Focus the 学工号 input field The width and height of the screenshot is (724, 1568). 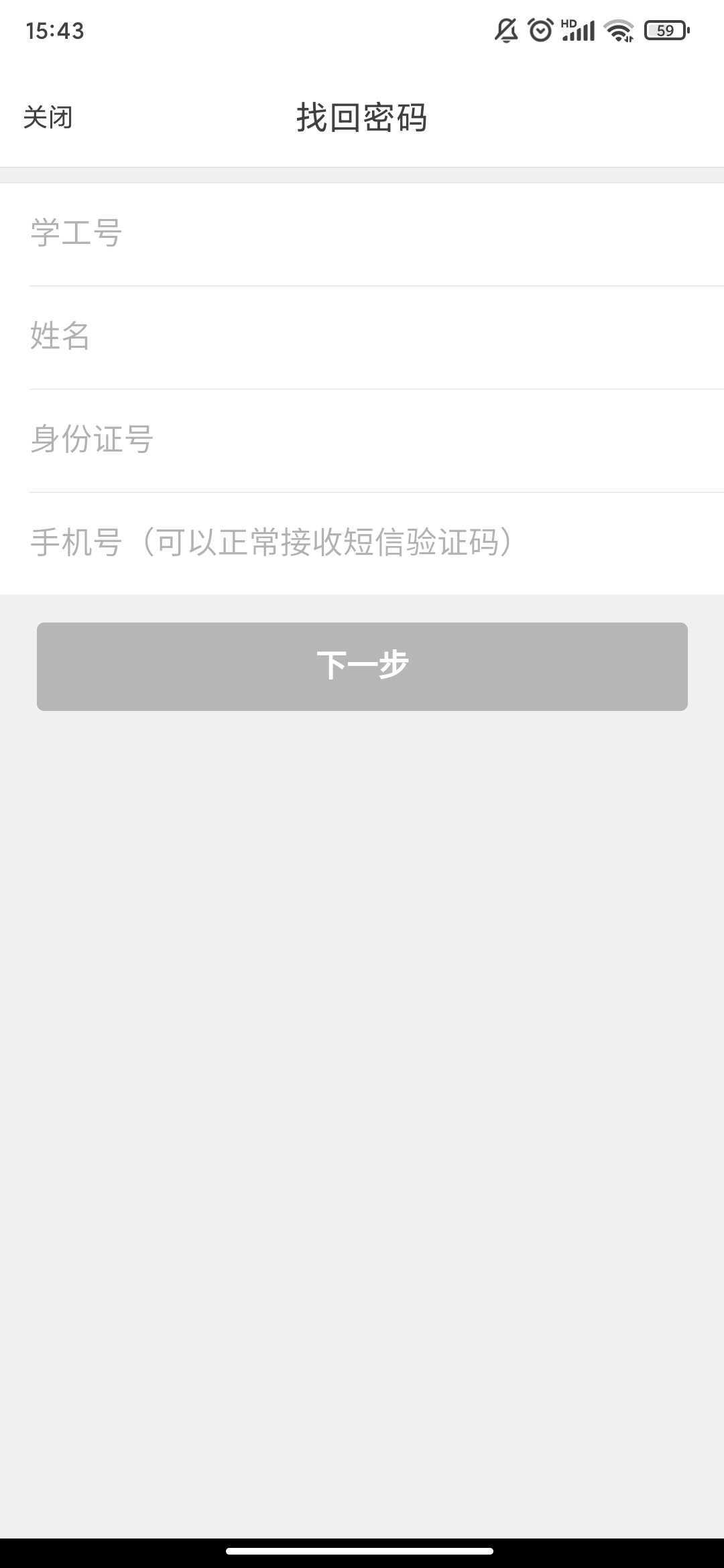point(376,234)
